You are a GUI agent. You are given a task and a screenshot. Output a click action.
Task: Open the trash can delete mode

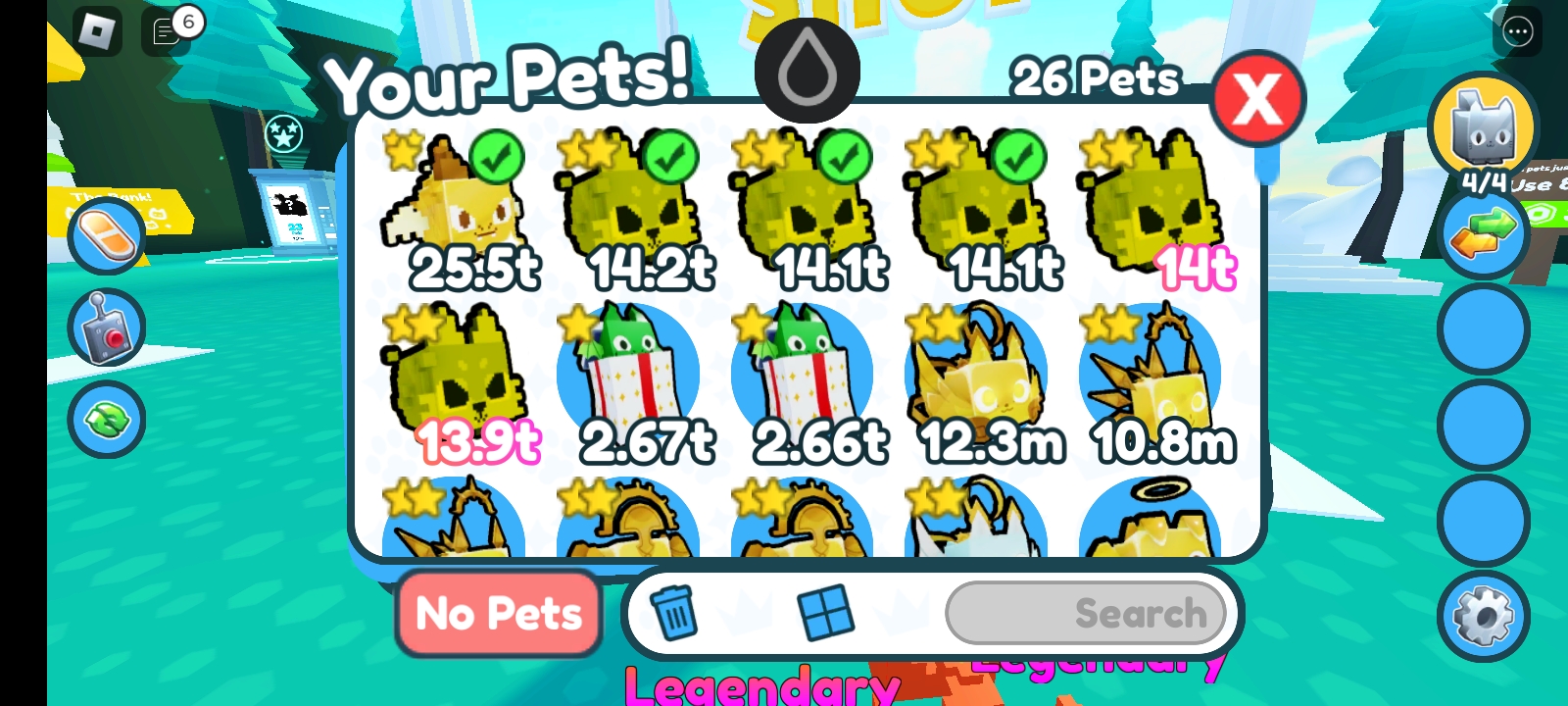coord(674,612)
